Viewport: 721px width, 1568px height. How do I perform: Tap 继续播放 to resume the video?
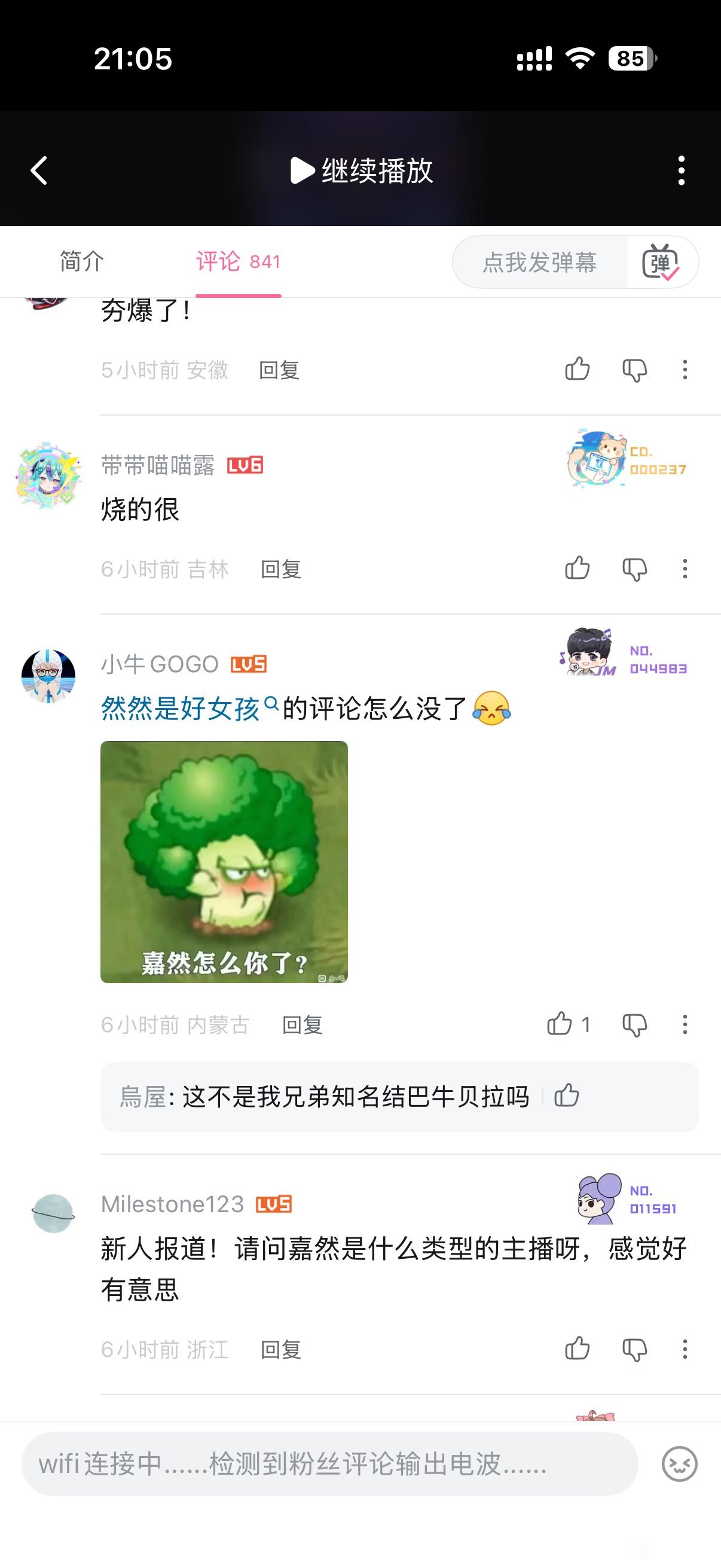(362, 170)
